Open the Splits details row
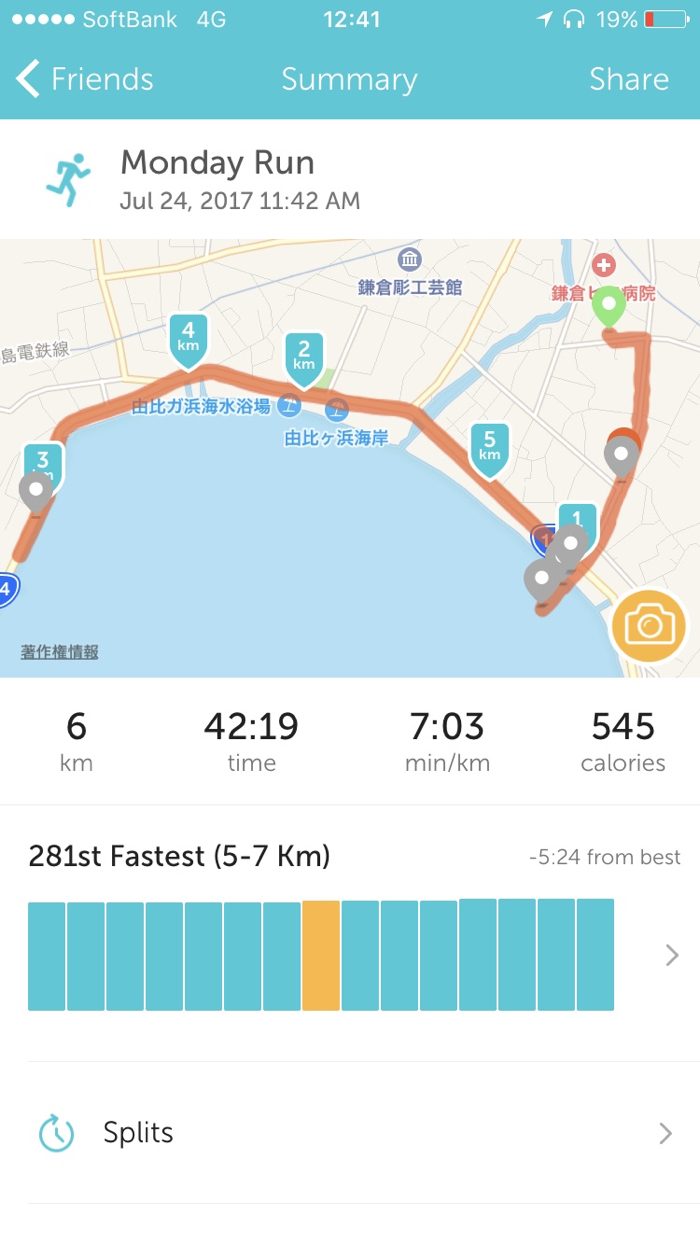The image size is (700, 1245). [x=350, y=1133]
